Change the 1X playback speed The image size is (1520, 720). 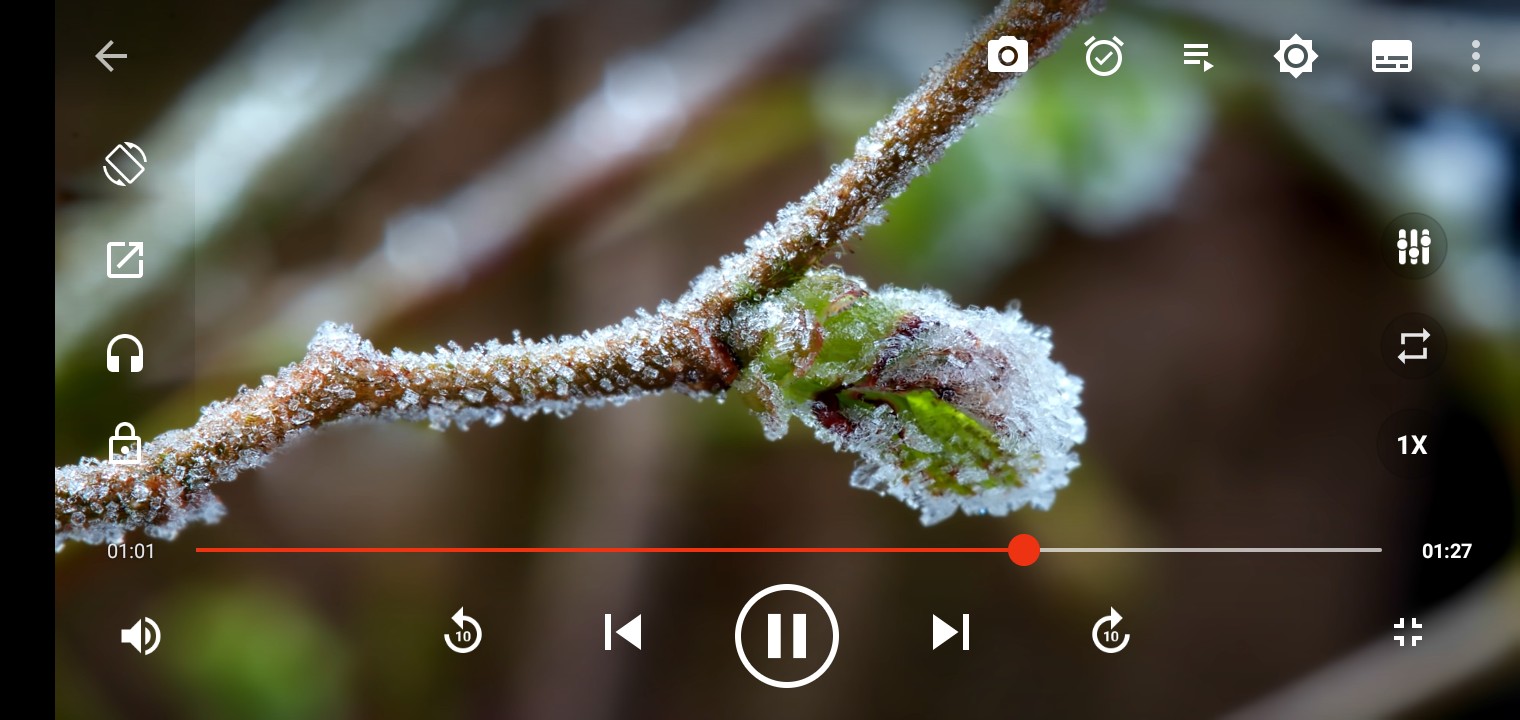(x=1411, y=445)
